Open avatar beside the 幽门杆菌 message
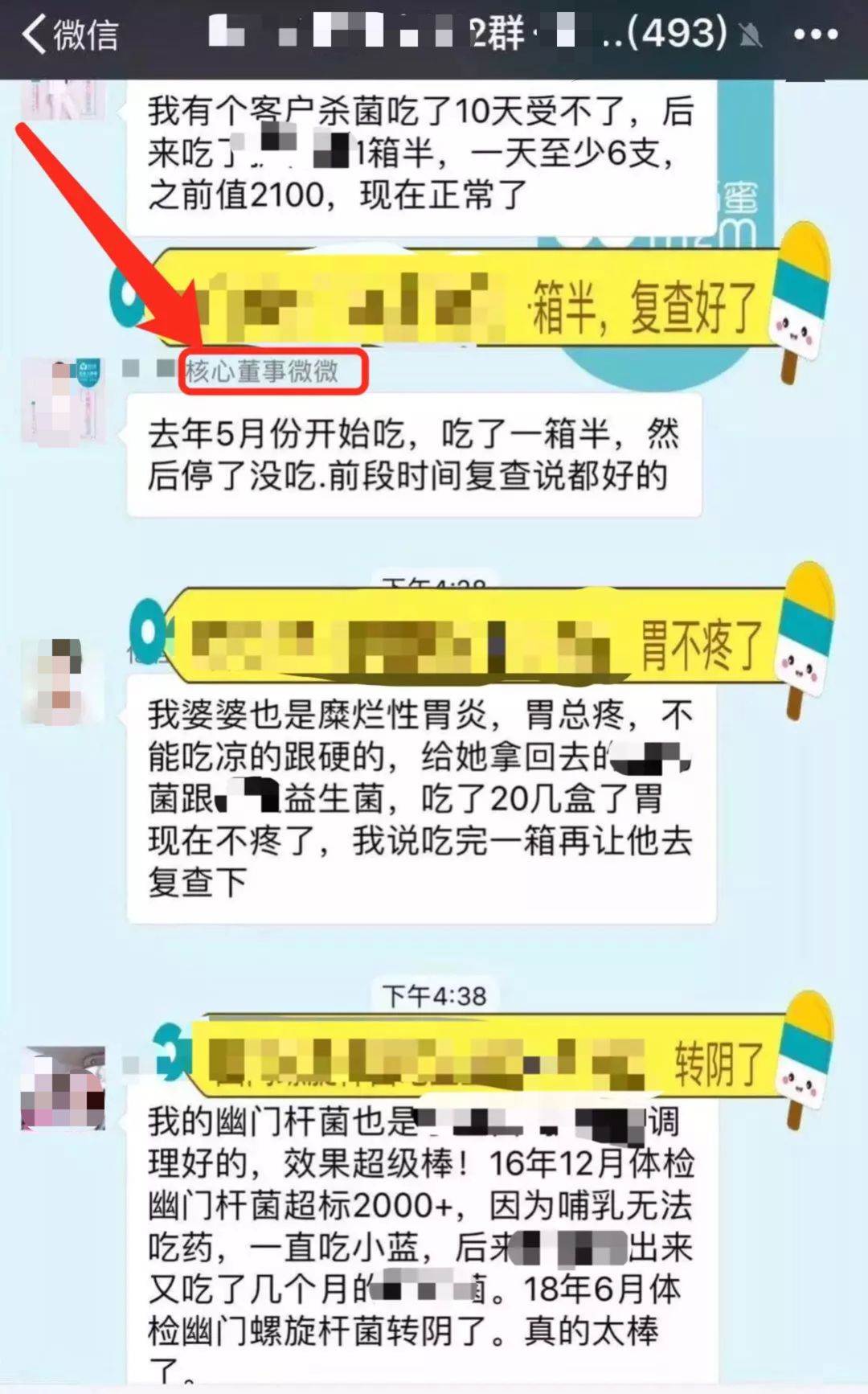The width and height of the screenshot is (868, 1394). point(63,1088)
